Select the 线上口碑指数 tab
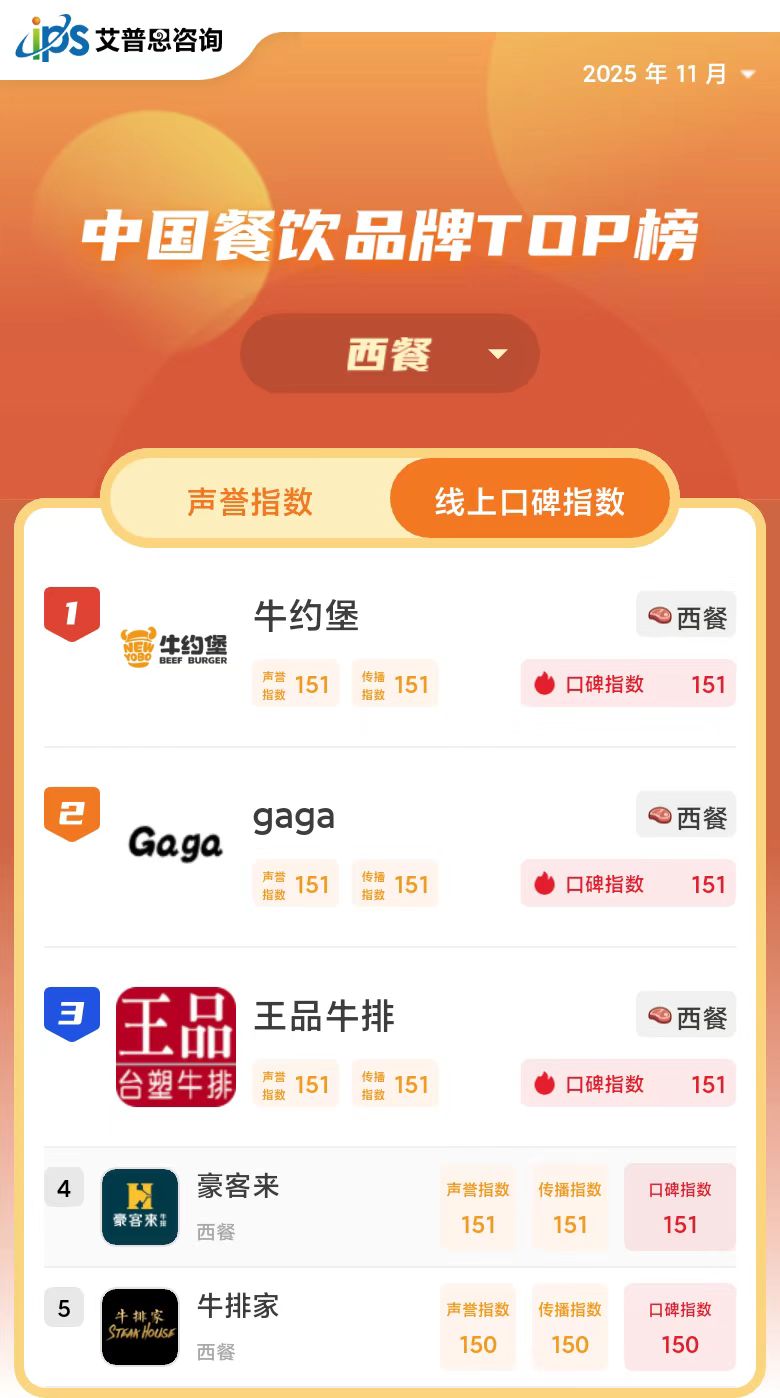Screen dimensions: 780x1398 tap(529, 501)
